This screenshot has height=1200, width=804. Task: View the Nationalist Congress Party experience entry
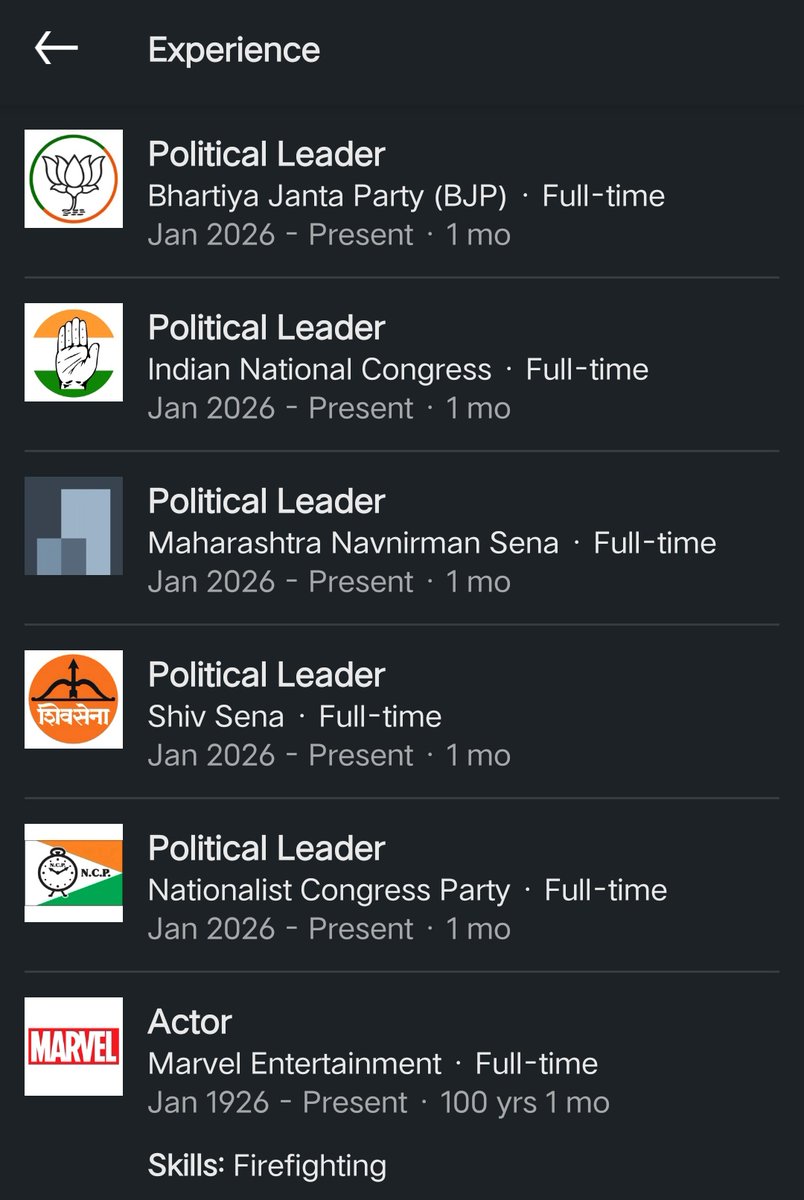406,889
